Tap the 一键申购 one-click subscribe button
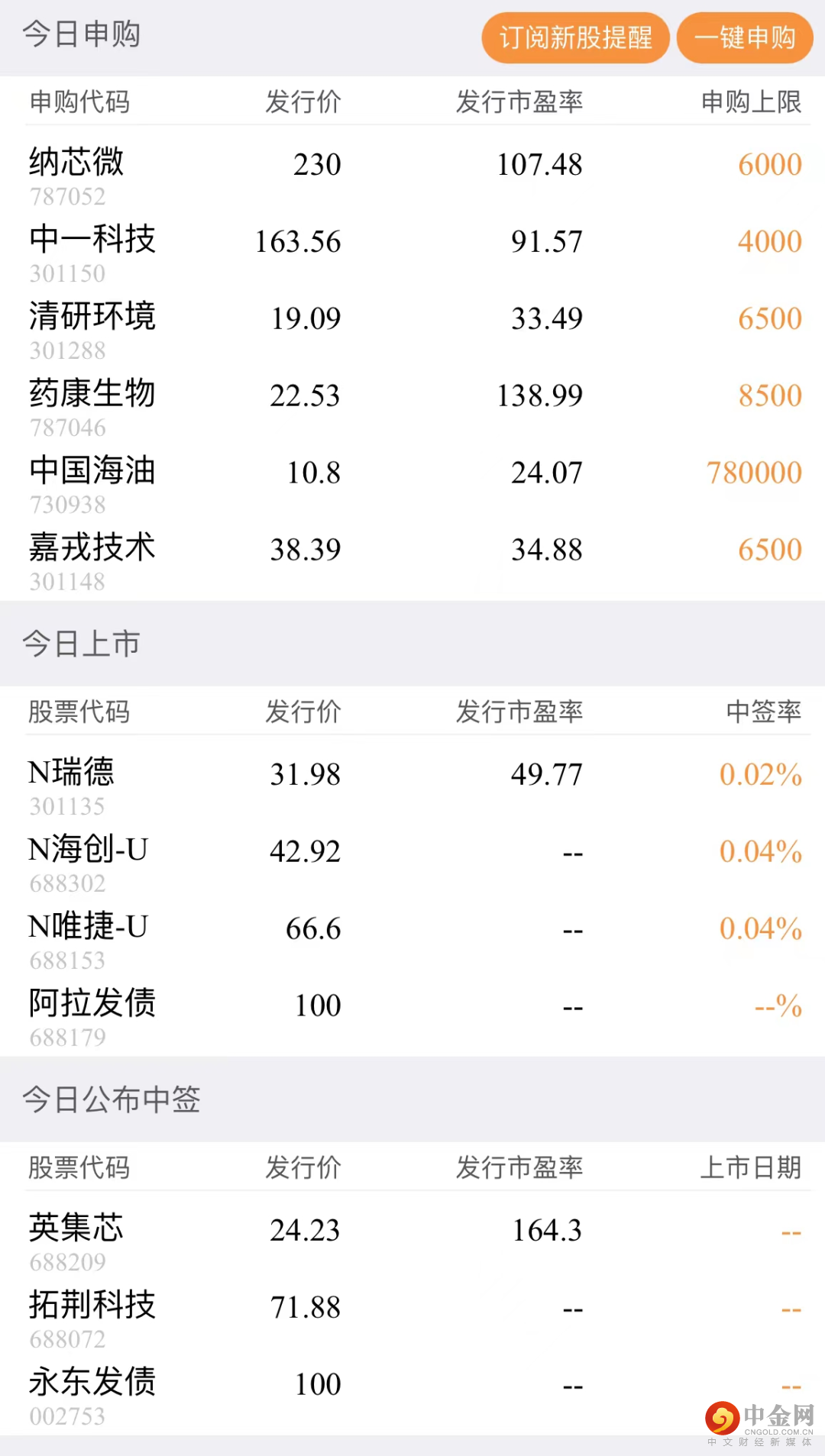 click(x=745, y=37)
